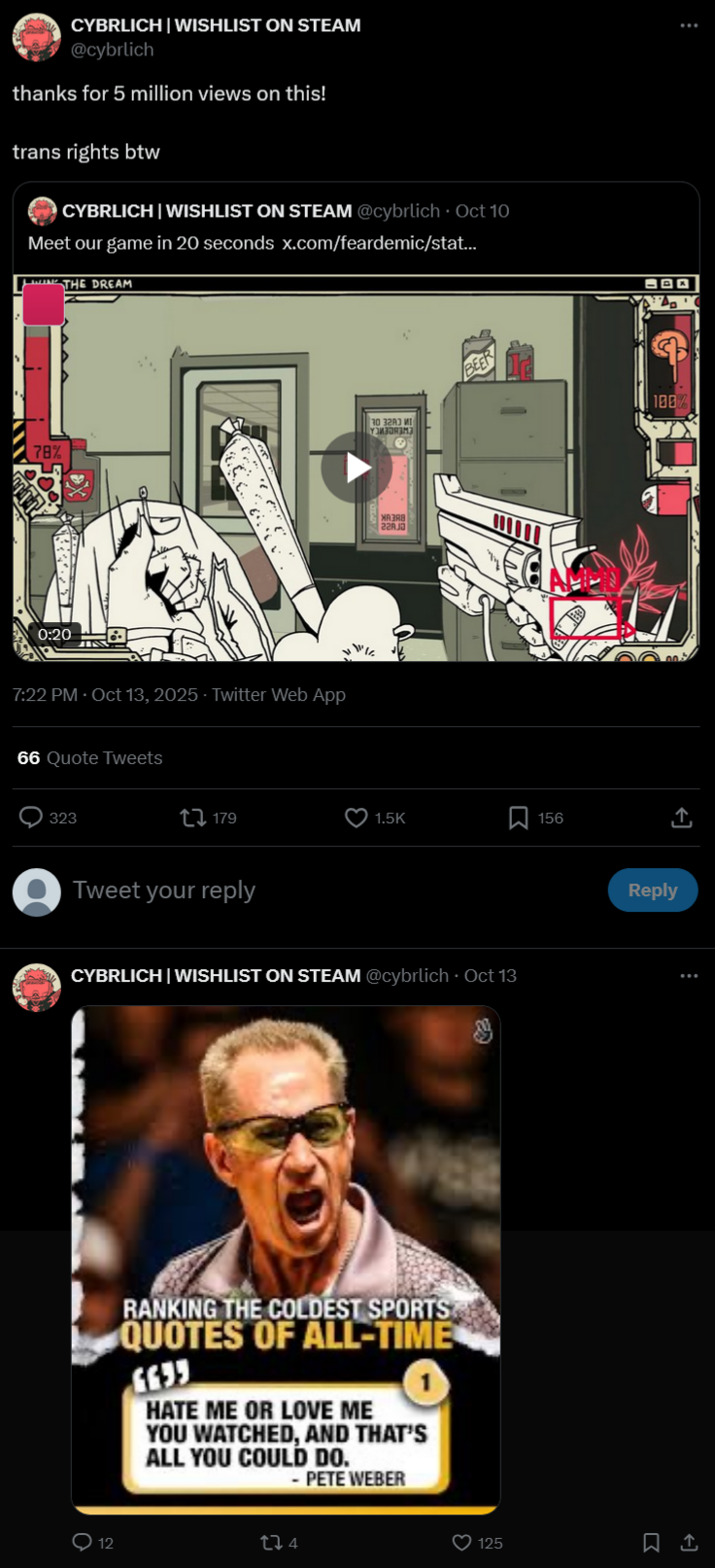Image resolution: width=715 pixels, height=1568 pixels.
Task: Open overflow menu on the Oct 13 reply
Action: (x=689, y=975)
